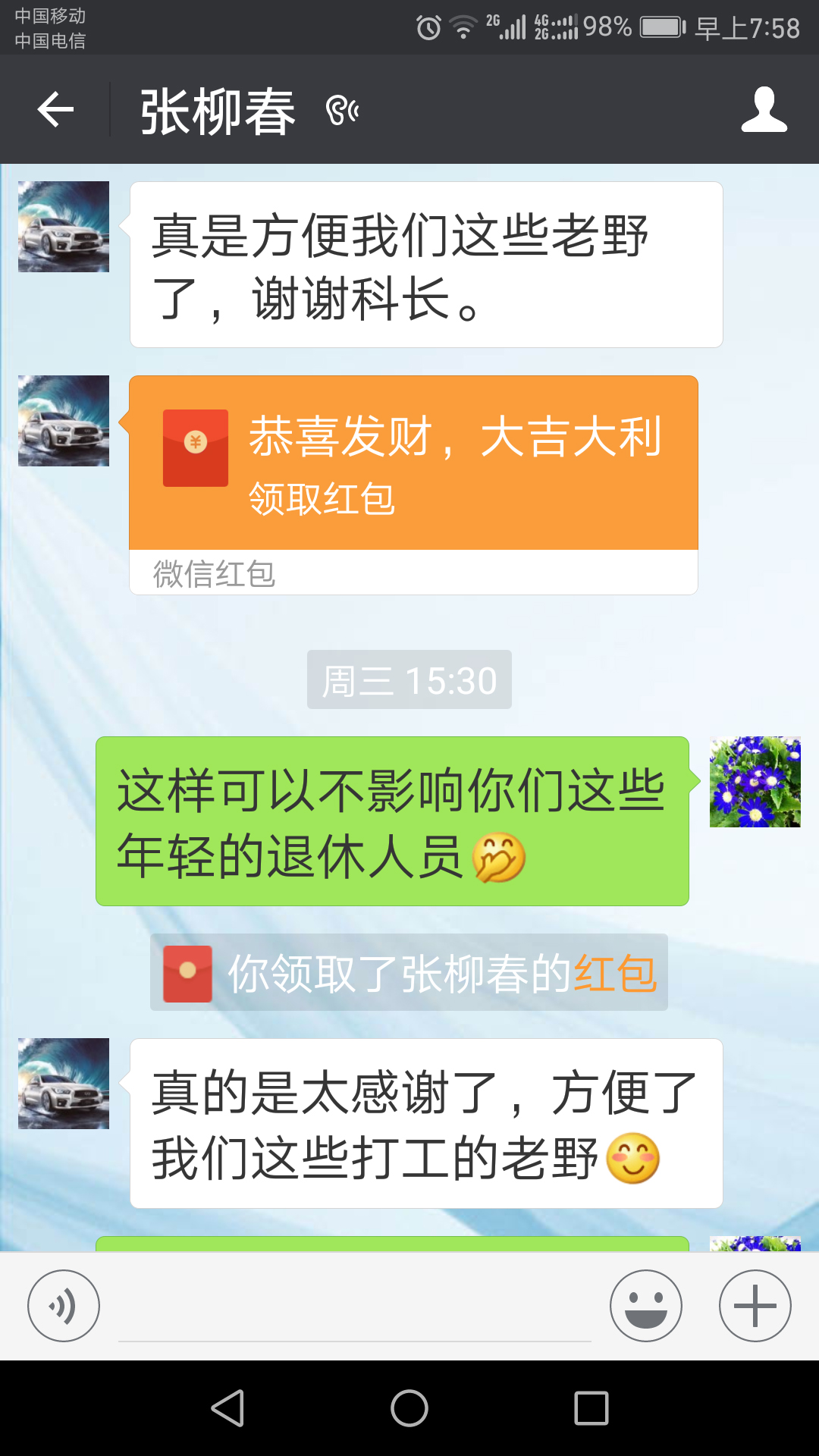Tap the system home button
Screen dimensions: 819x1456
click(409, 1408)
